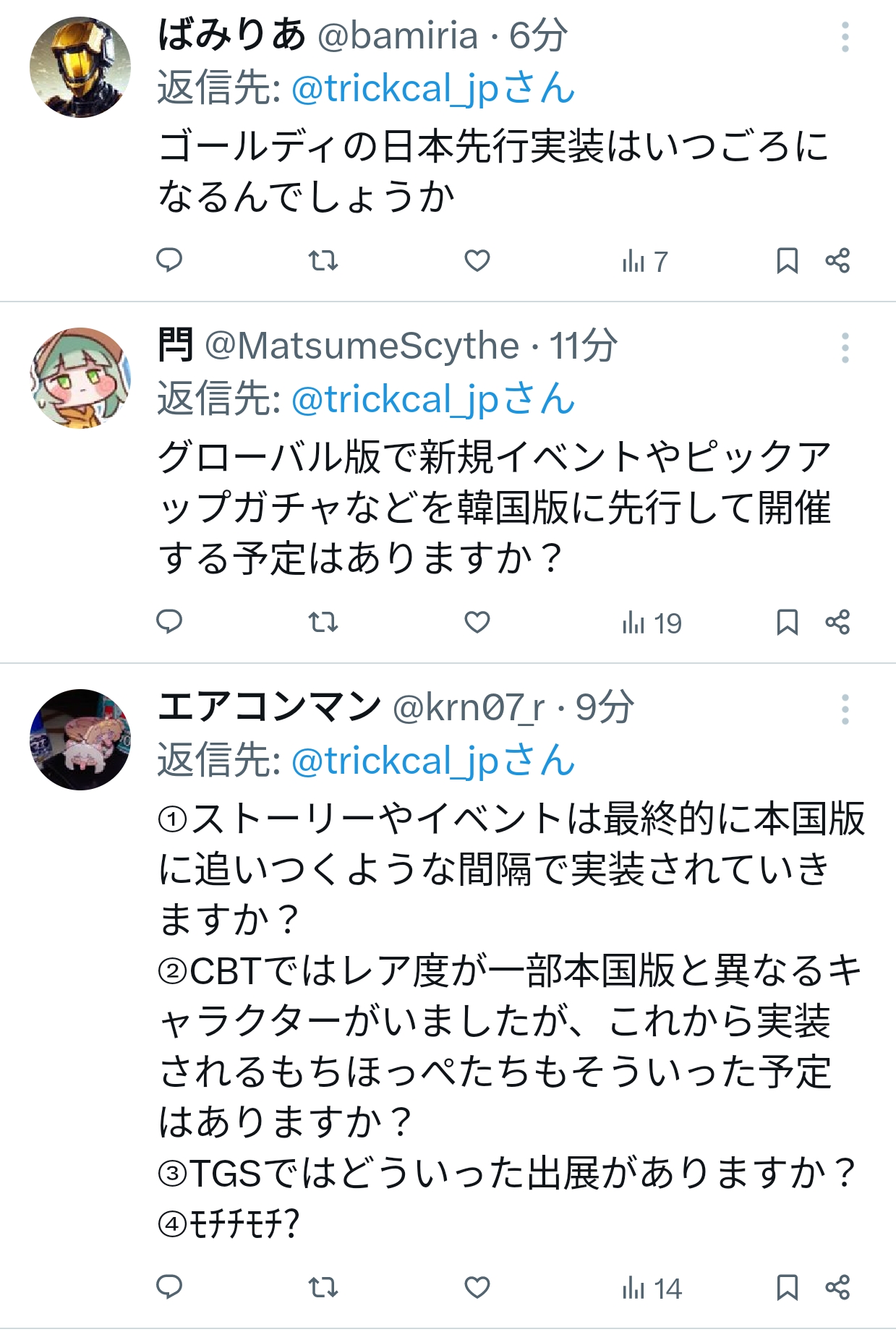The width and height of the screenshot is (896, 1332).
Task: Share エアコンマン's tweet
Action: (837, 1287)
